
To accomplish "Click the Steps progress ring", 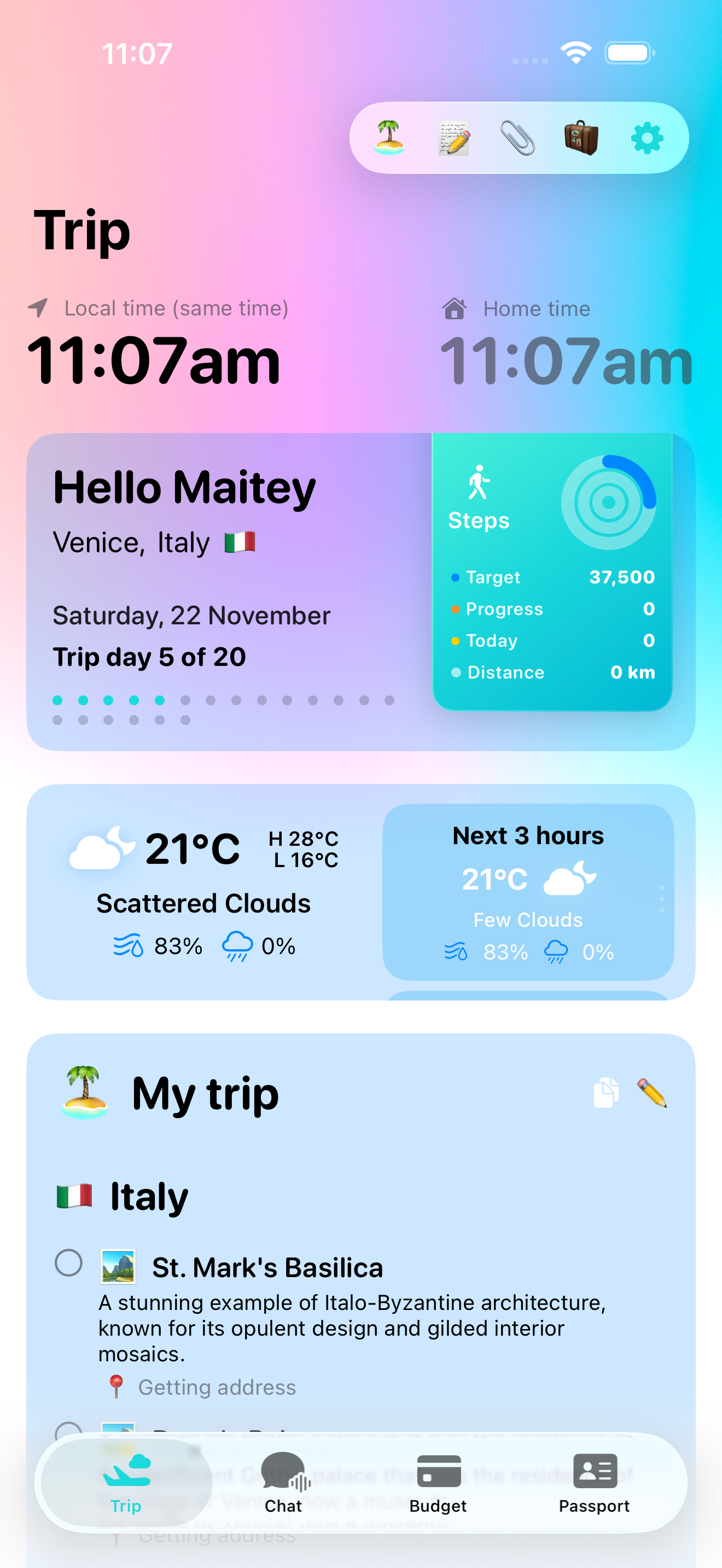I will (x=609, y=501).
